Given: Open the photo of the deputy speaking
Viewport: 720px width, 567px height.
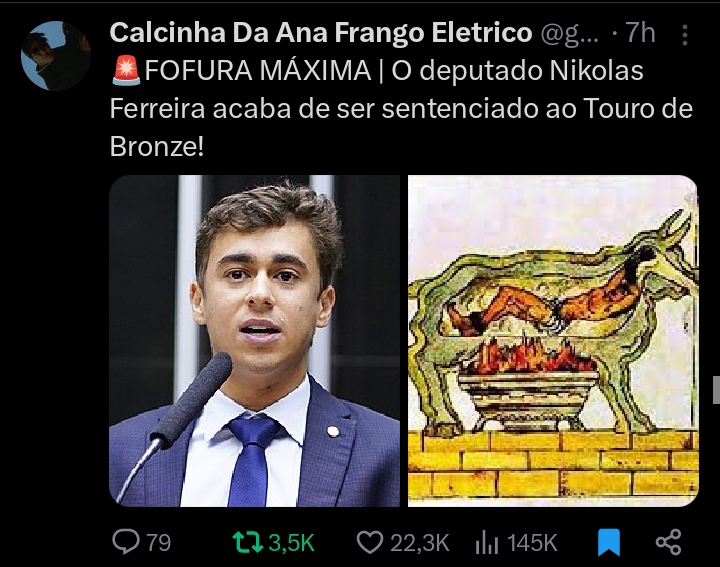Looking at the screenshot, I should (x=254, y=340).
